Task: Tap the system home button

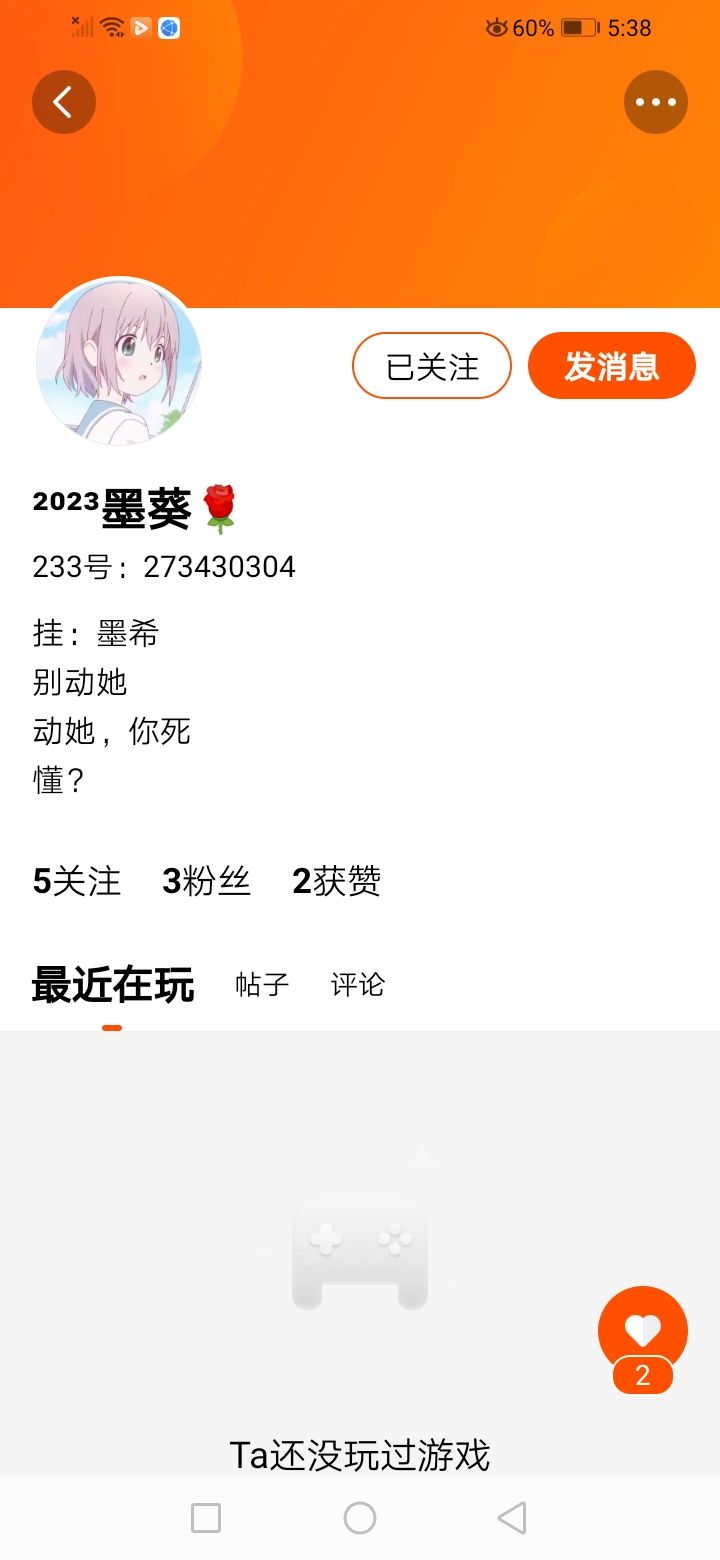Action: [360, 1518]
